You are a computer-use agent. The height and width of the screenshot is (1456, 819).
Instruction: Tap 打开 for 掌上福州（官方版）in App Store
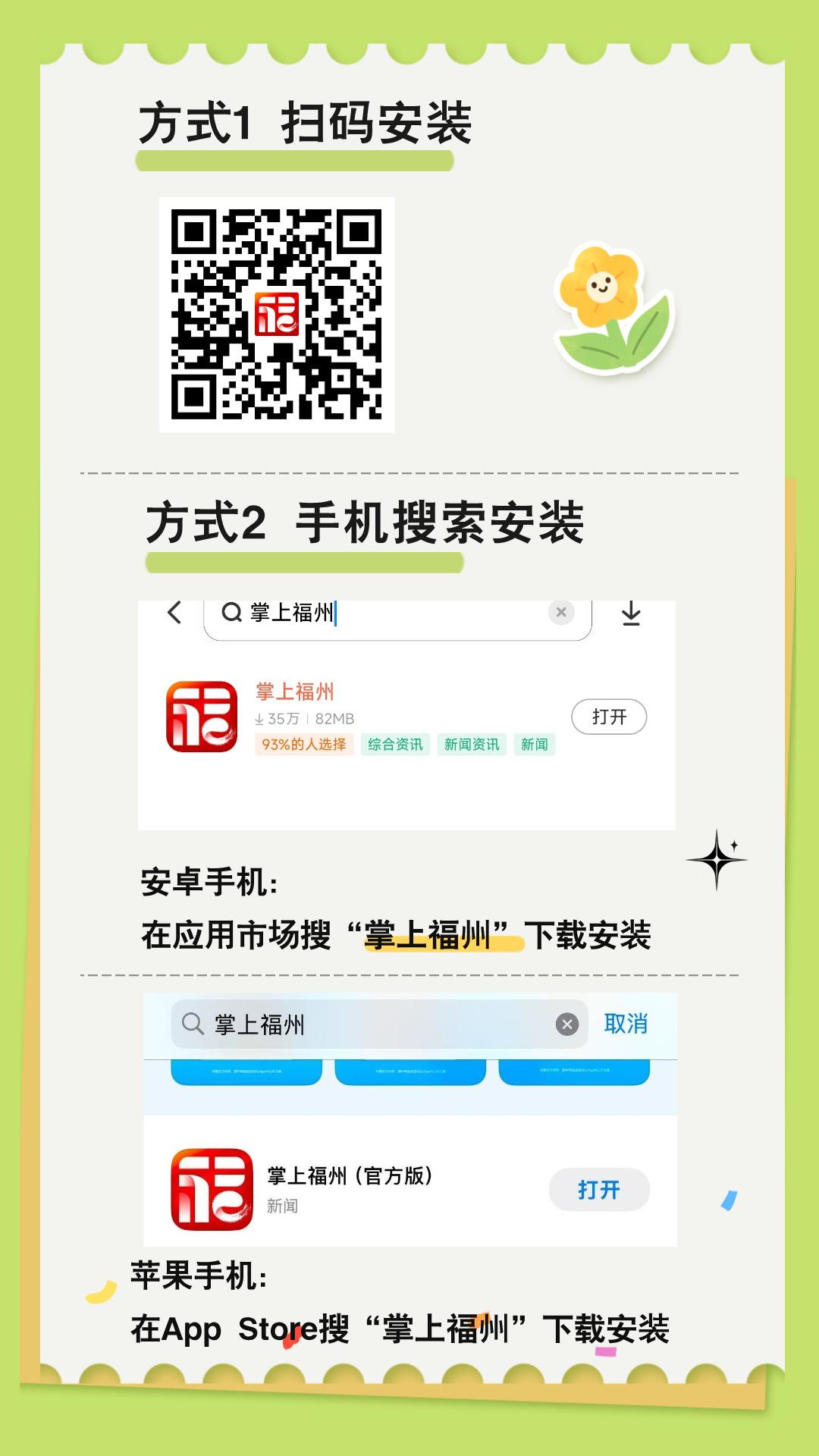click(599, 1190)
